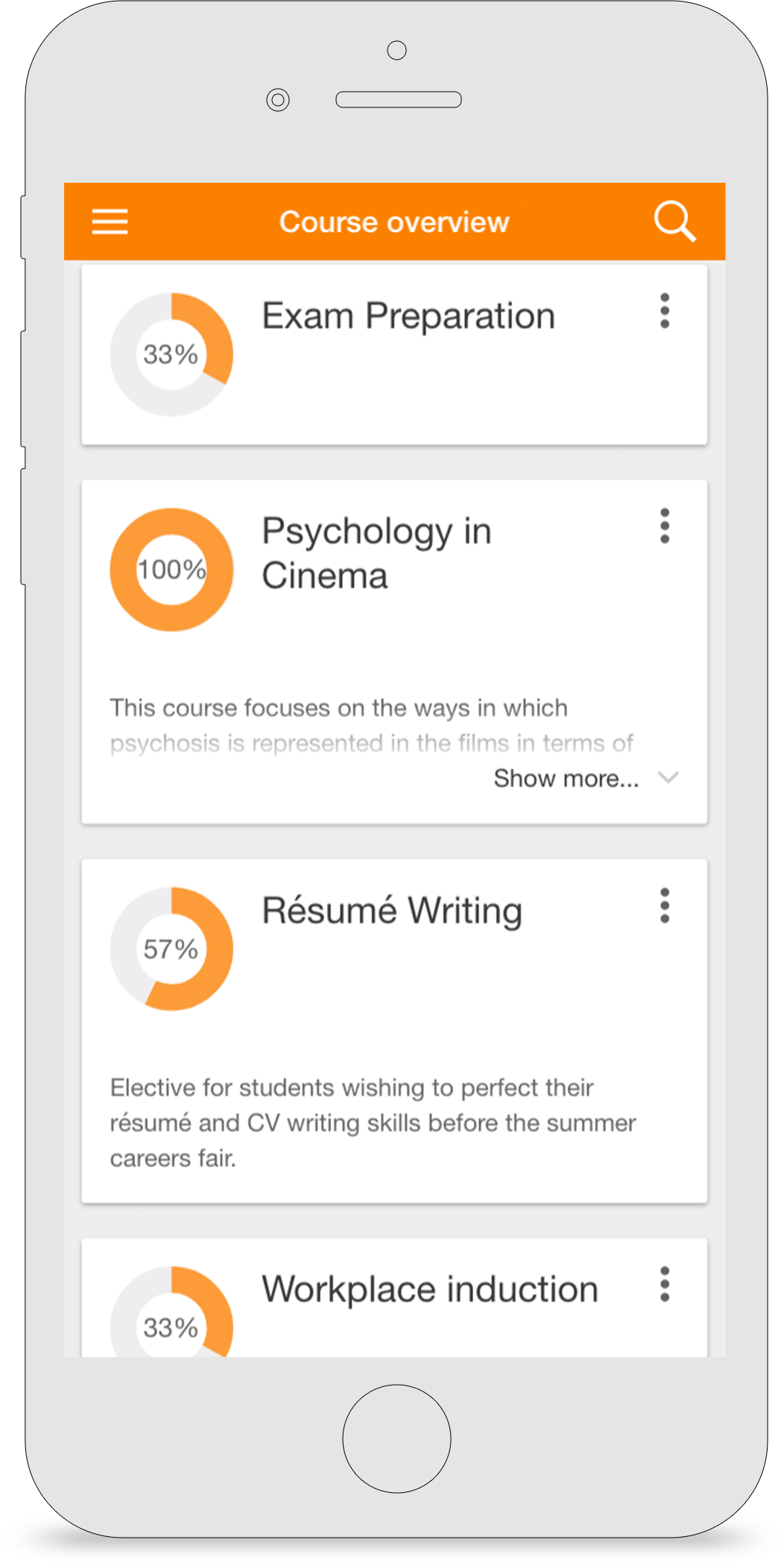Open the Psychology in Cinema course
Image resolution: width=784 pixels, height=1563 pixels.
(x=376, y=553)
